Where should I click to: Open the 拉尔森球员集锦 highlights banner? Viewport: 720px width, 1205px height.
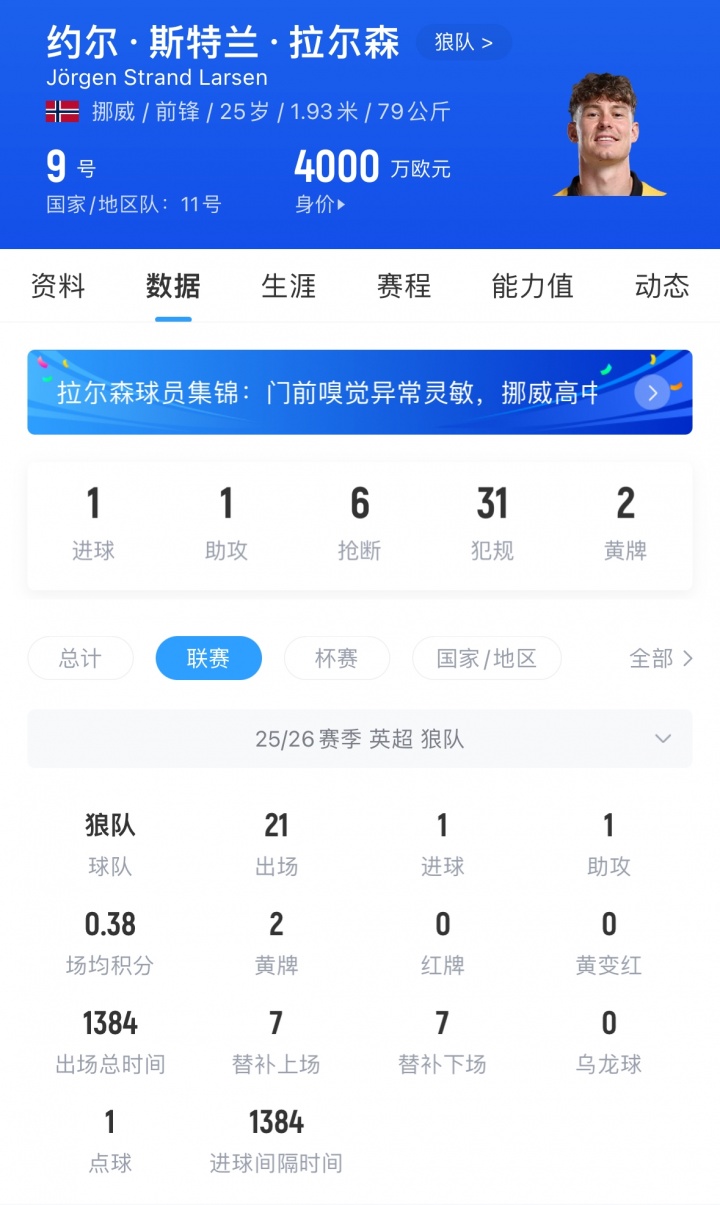point(359,392)
